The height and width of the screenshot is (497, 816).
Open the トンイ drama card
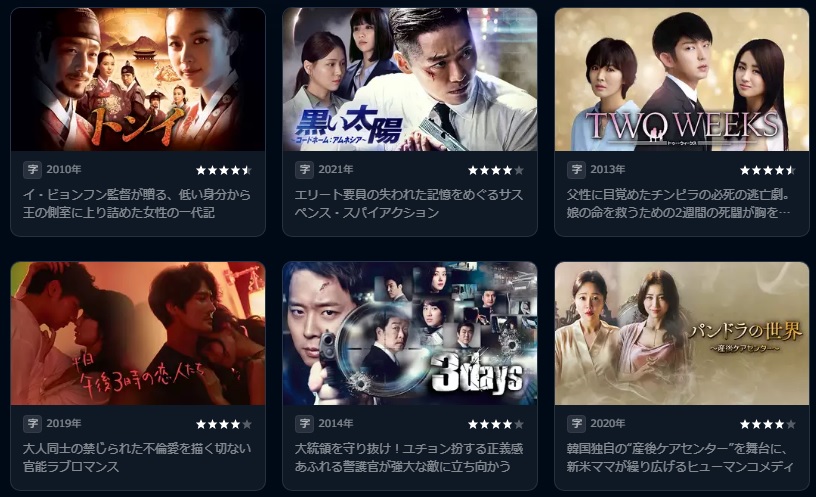pyautogui.click(x=138, y=80)
